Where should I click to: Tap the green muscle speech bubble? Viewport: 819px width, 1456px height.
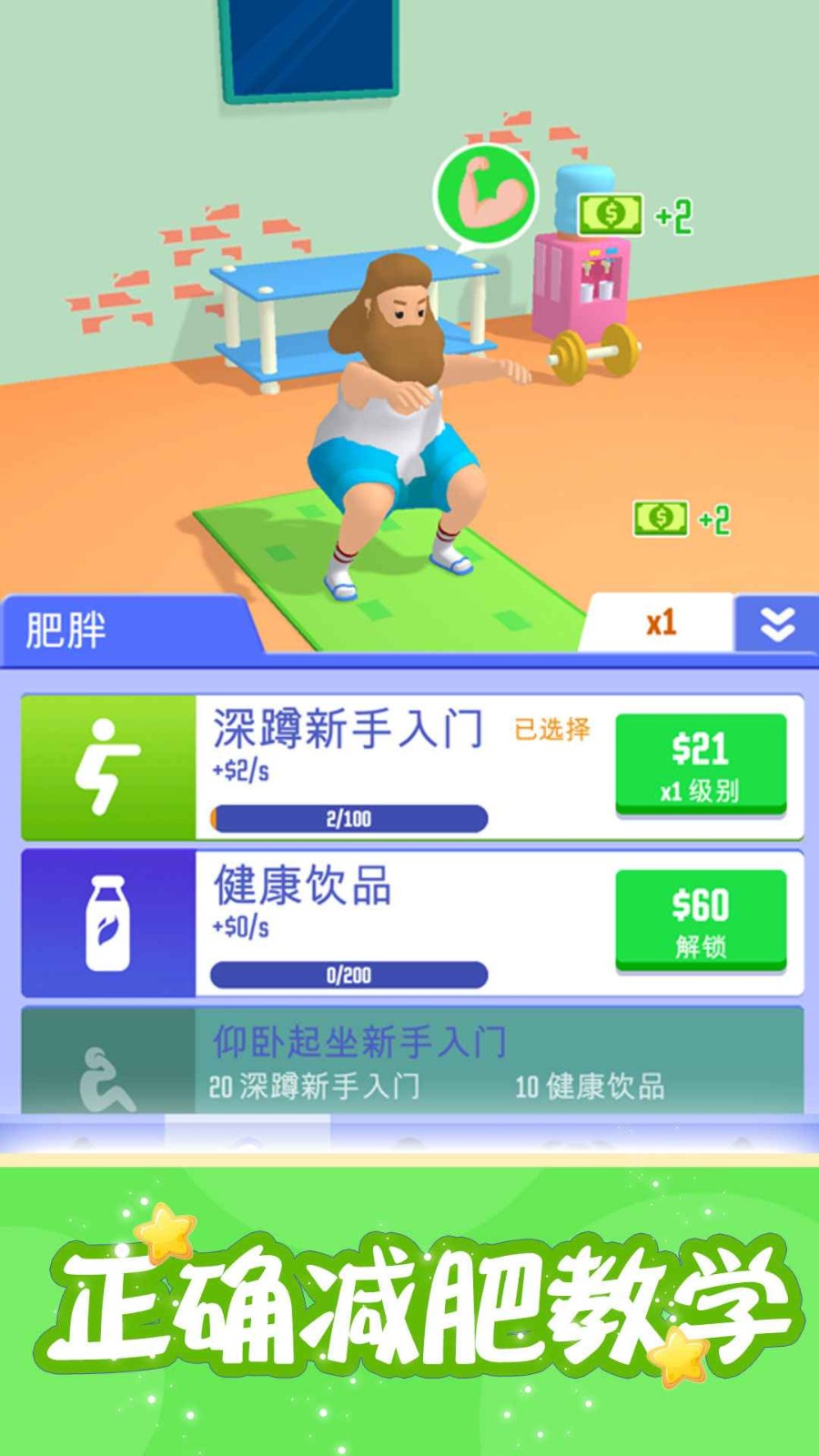[489, 191]
